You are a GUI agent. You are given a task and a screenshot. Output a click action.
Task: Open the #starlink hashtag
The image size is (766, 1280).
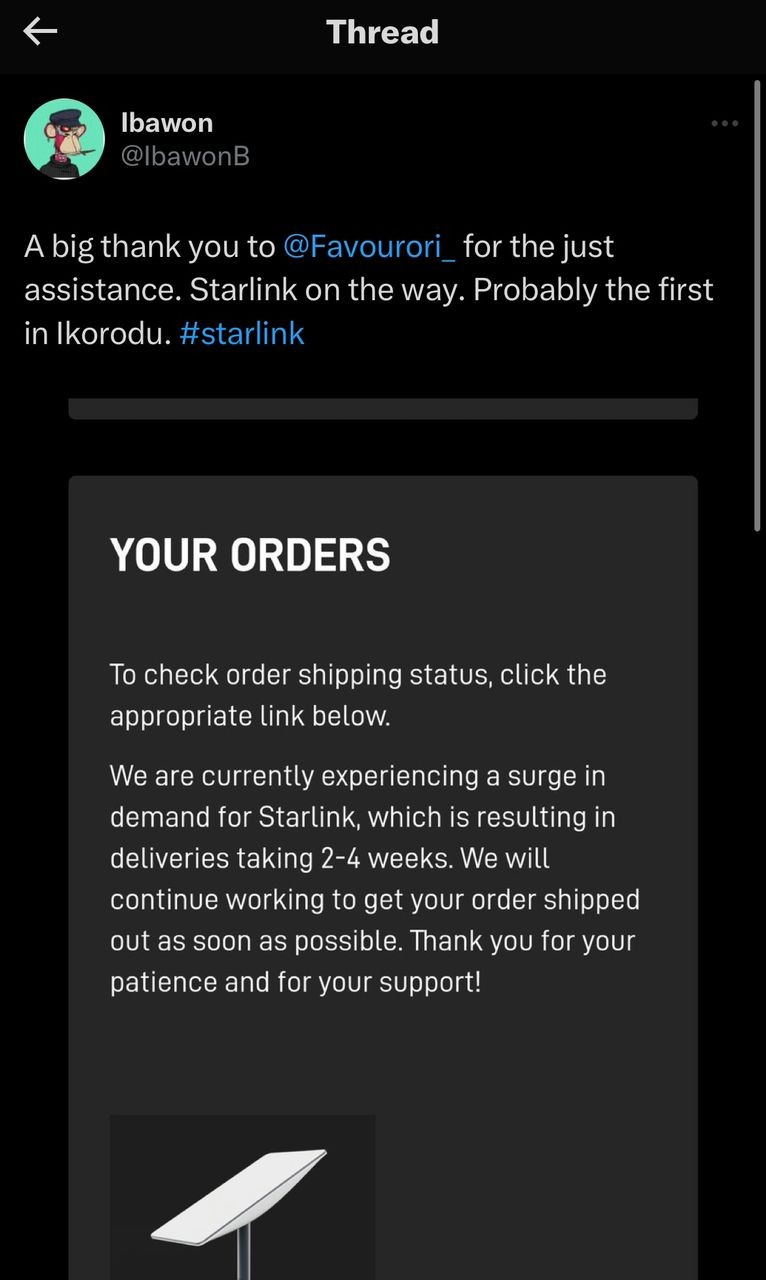(x=241, y=333)
